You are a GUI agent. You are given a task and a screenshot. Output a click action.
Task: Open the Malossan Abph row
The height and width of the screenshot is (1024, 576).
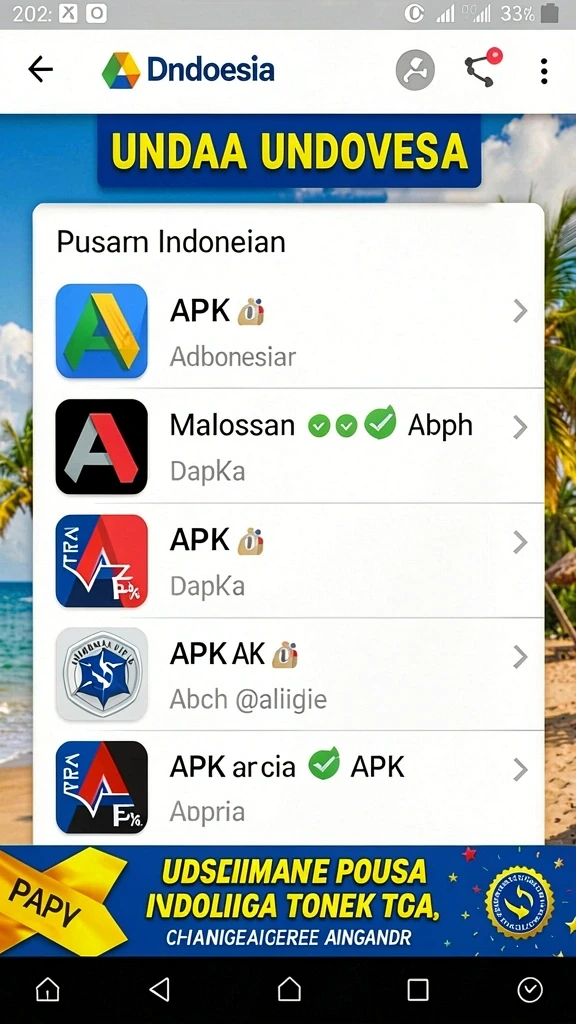tap(288, 445)
